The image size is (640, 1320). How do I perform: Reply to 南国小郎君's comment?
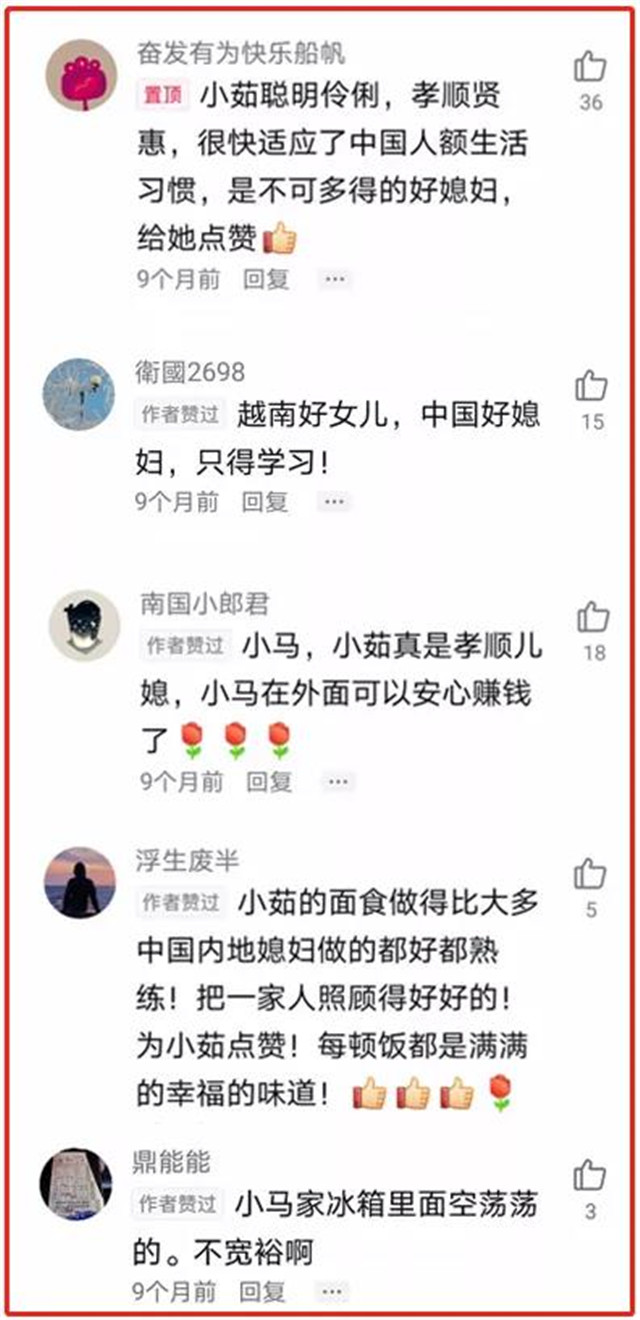tap(269, 780)
